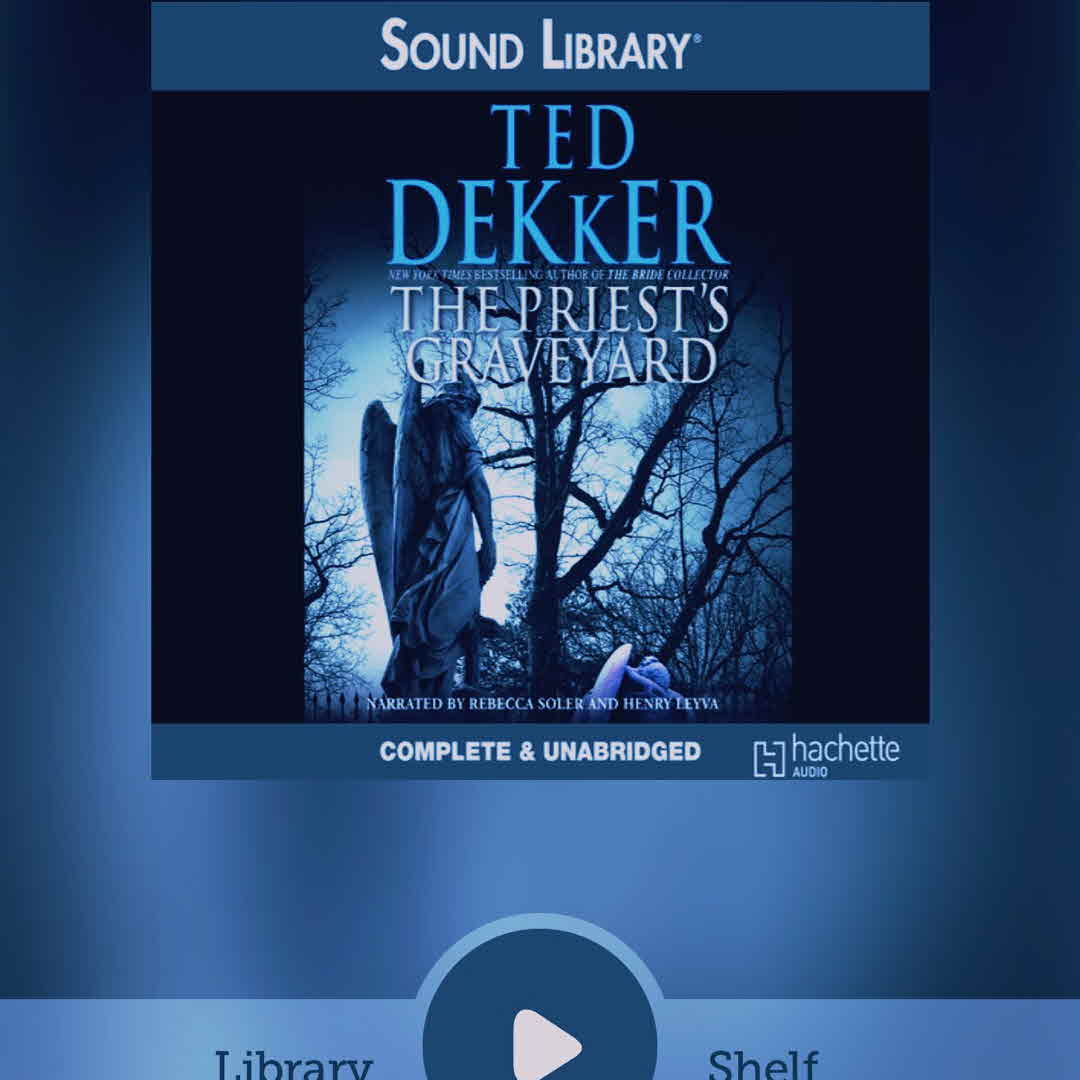This screenshot has width=1080, height=1080.
Task: Switch to the Library tab
Action: pyautogui.click(x=293, y=1062)
